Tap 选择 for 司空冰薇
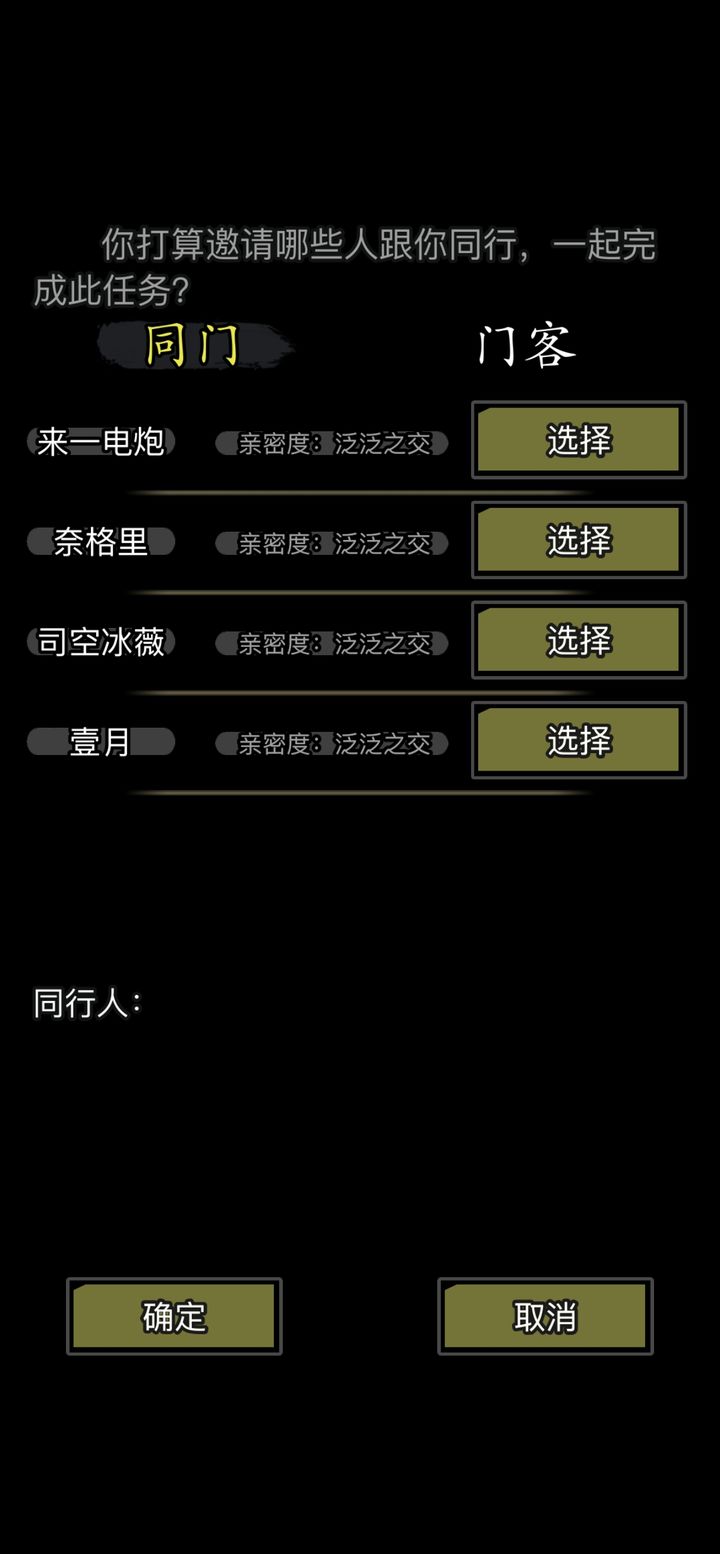Image resolution: width=720 pixels, height=1554 pixels. [x=579, y=640]
